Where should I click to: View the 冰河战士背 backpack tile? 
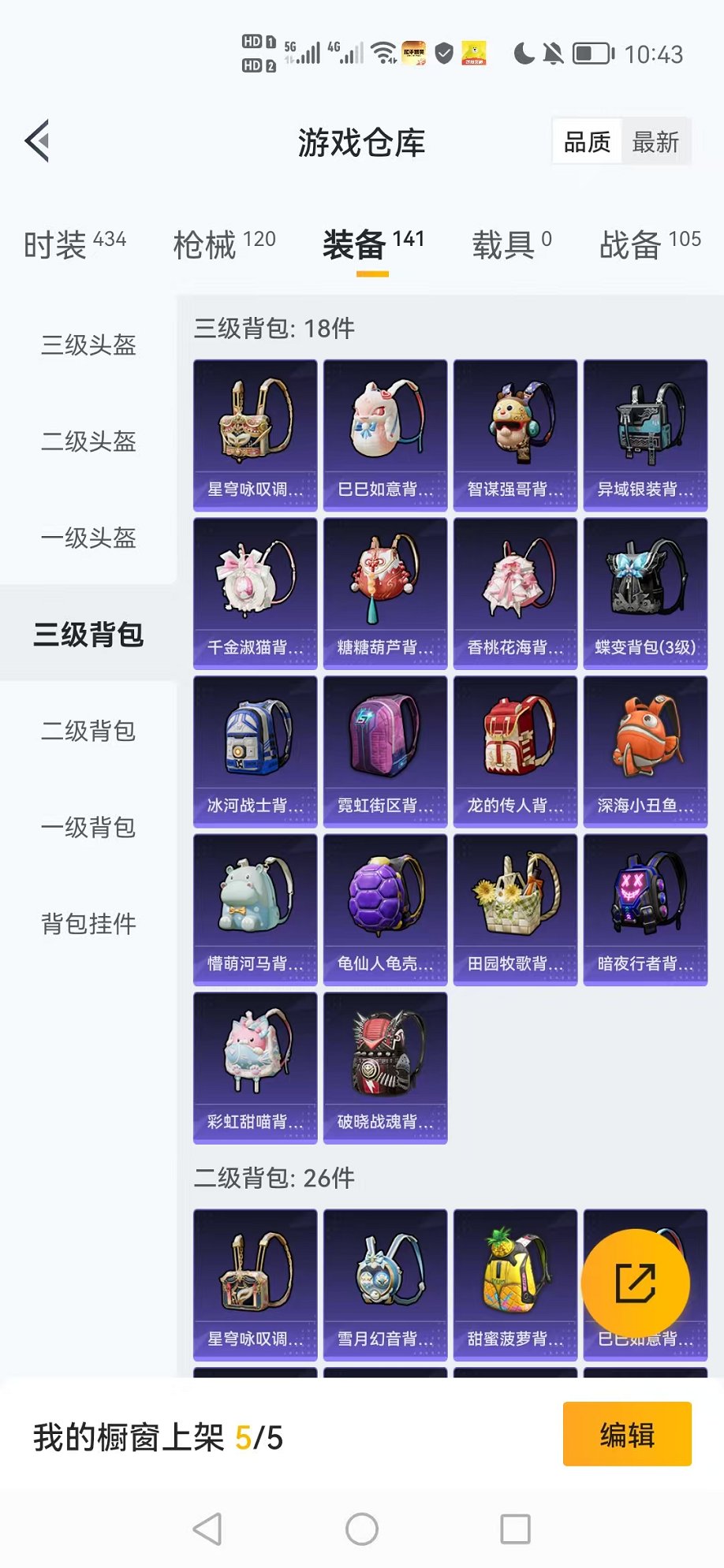(255, 751)
